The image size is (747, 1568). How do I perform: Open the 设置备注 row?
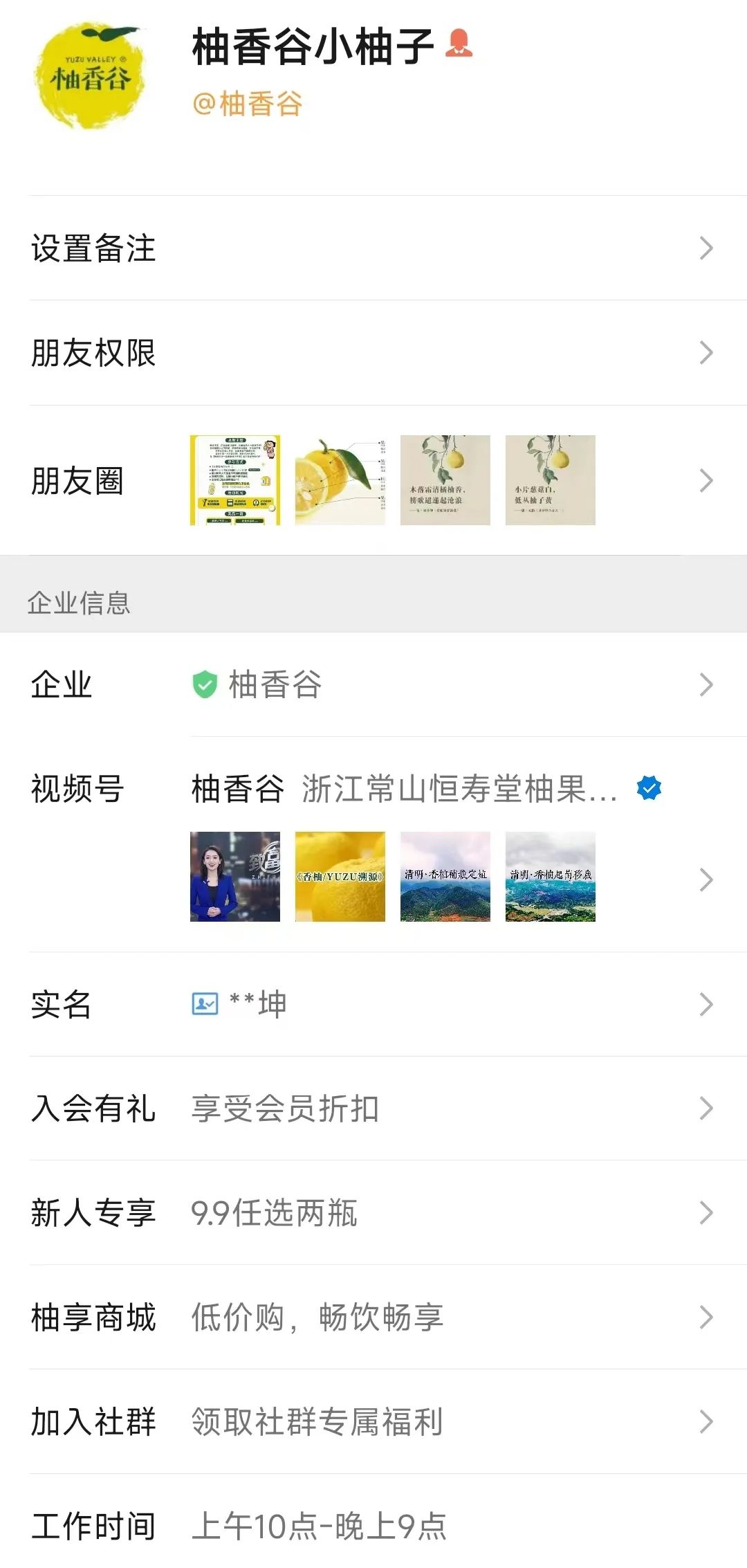(373, 248)
